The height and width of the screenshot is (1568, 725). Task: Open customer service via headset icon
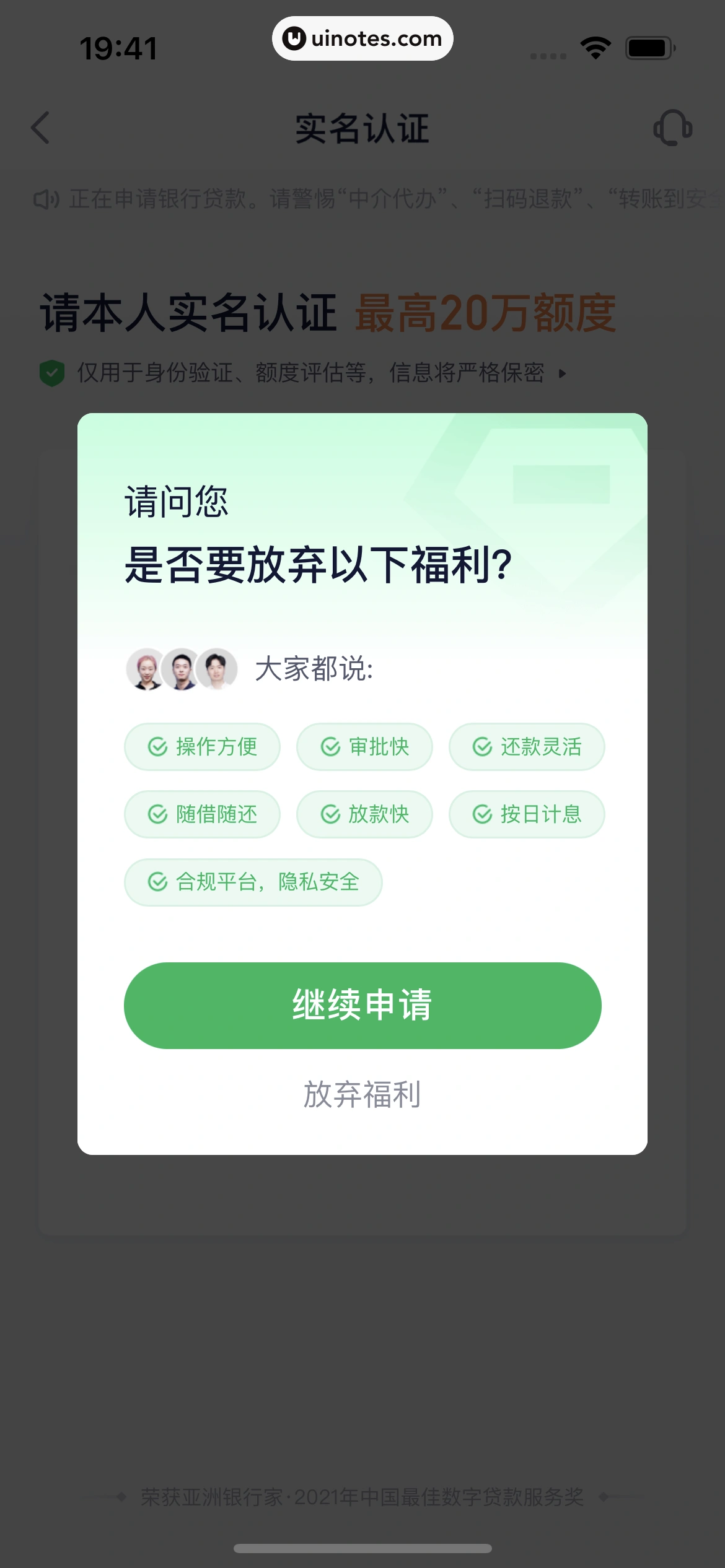tap(673, 128)
